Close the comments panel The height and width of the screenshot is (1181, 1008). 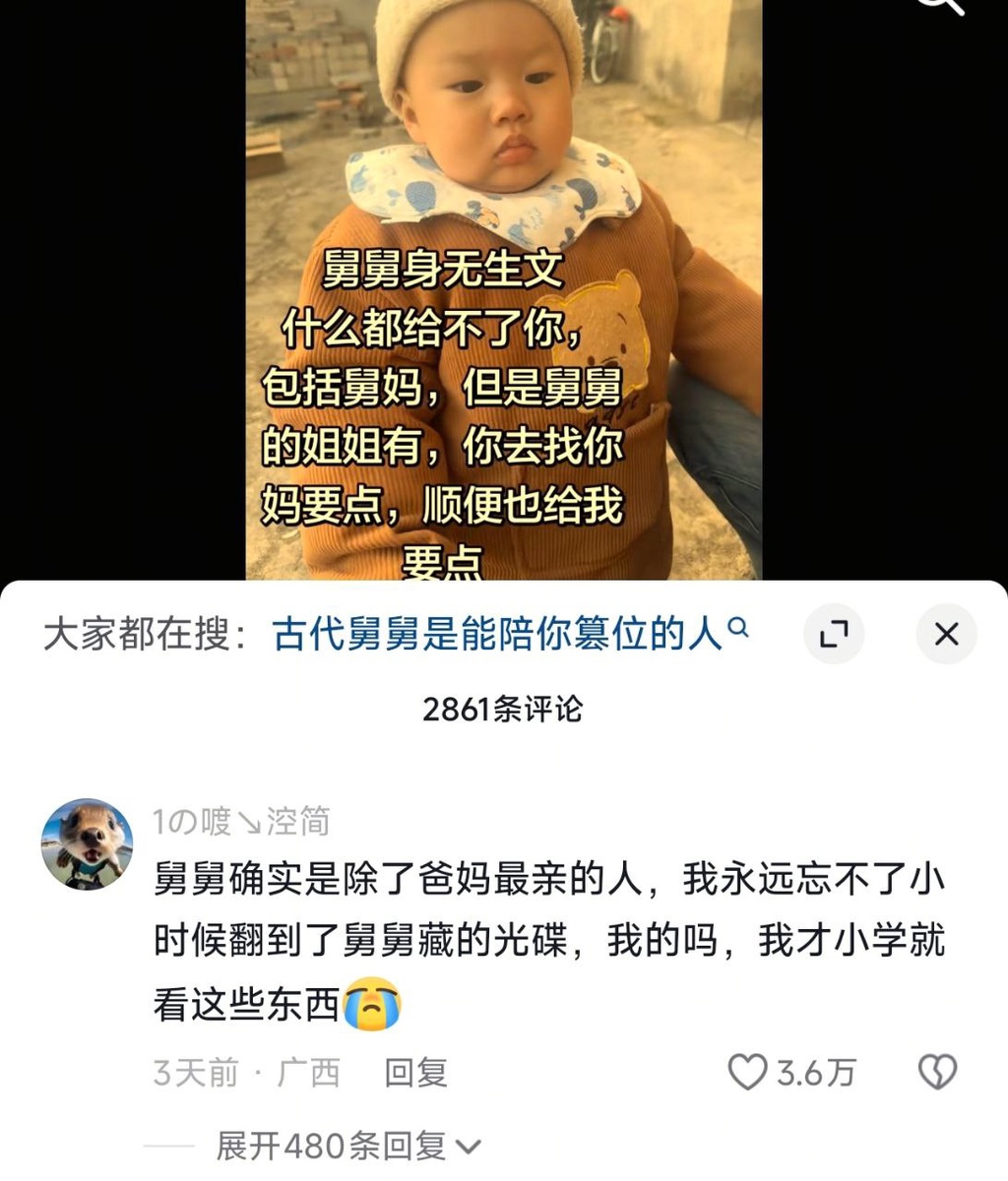click(x=946, y=634)
